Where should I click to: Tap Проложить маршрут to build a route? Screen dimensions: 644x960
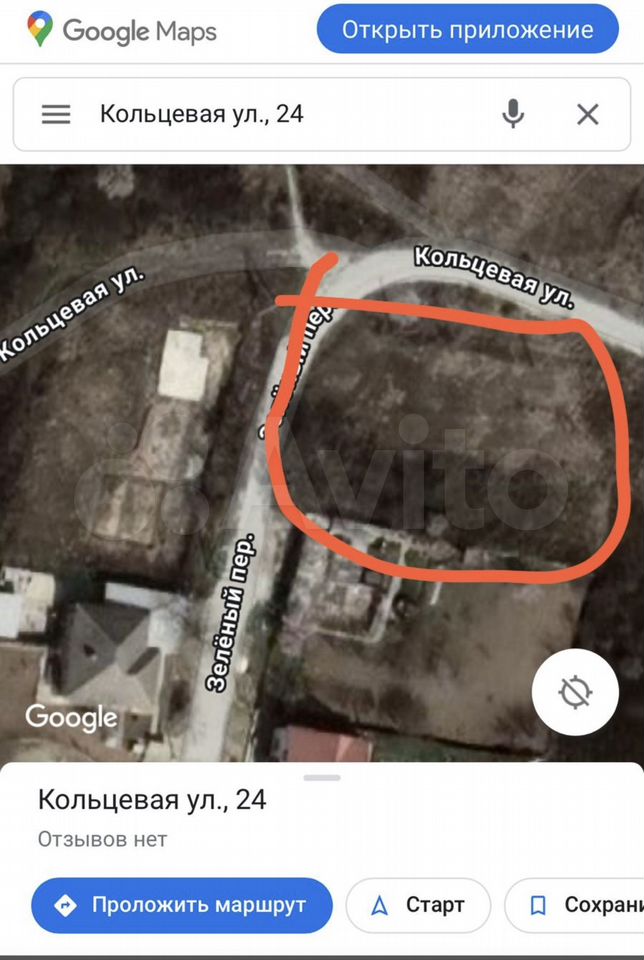(181, 906)
